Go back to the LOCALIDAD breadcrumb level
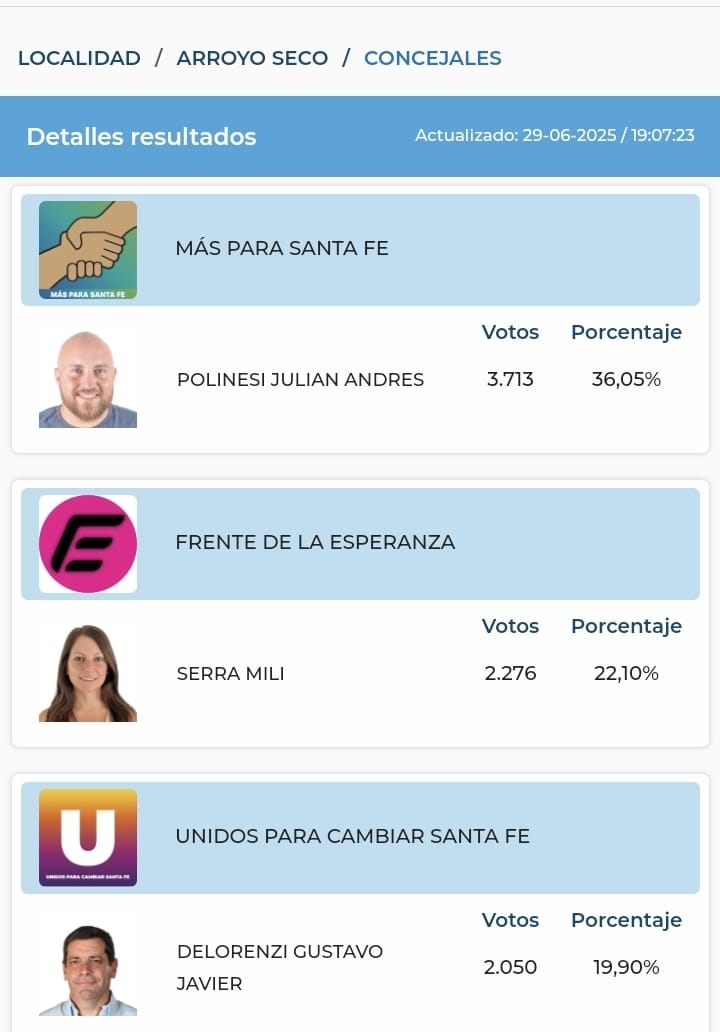 pyautogui.click(x=79, y=58)
